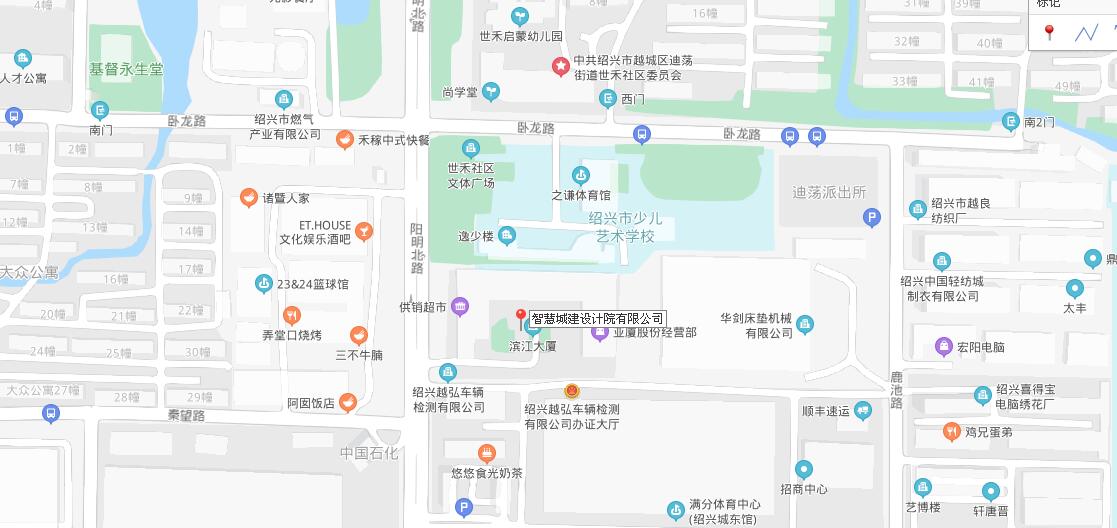Open the 鸡兄蛋弟 restaurant marker
This screenshot has height=528, width=1117.
951,432
